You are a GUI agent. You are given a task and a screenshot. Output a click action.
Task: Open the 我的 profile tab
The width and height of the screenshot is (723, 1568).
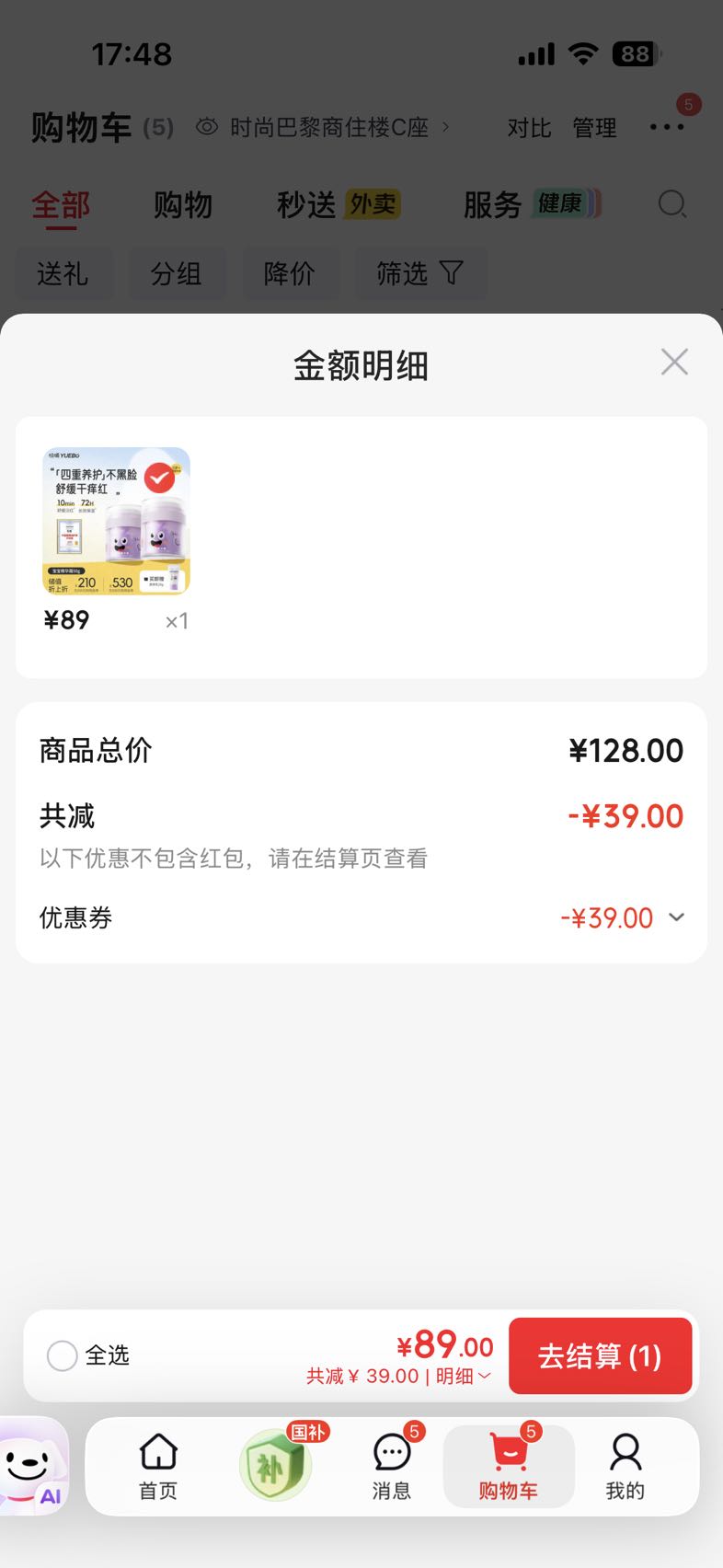[x=625, y=1467]
